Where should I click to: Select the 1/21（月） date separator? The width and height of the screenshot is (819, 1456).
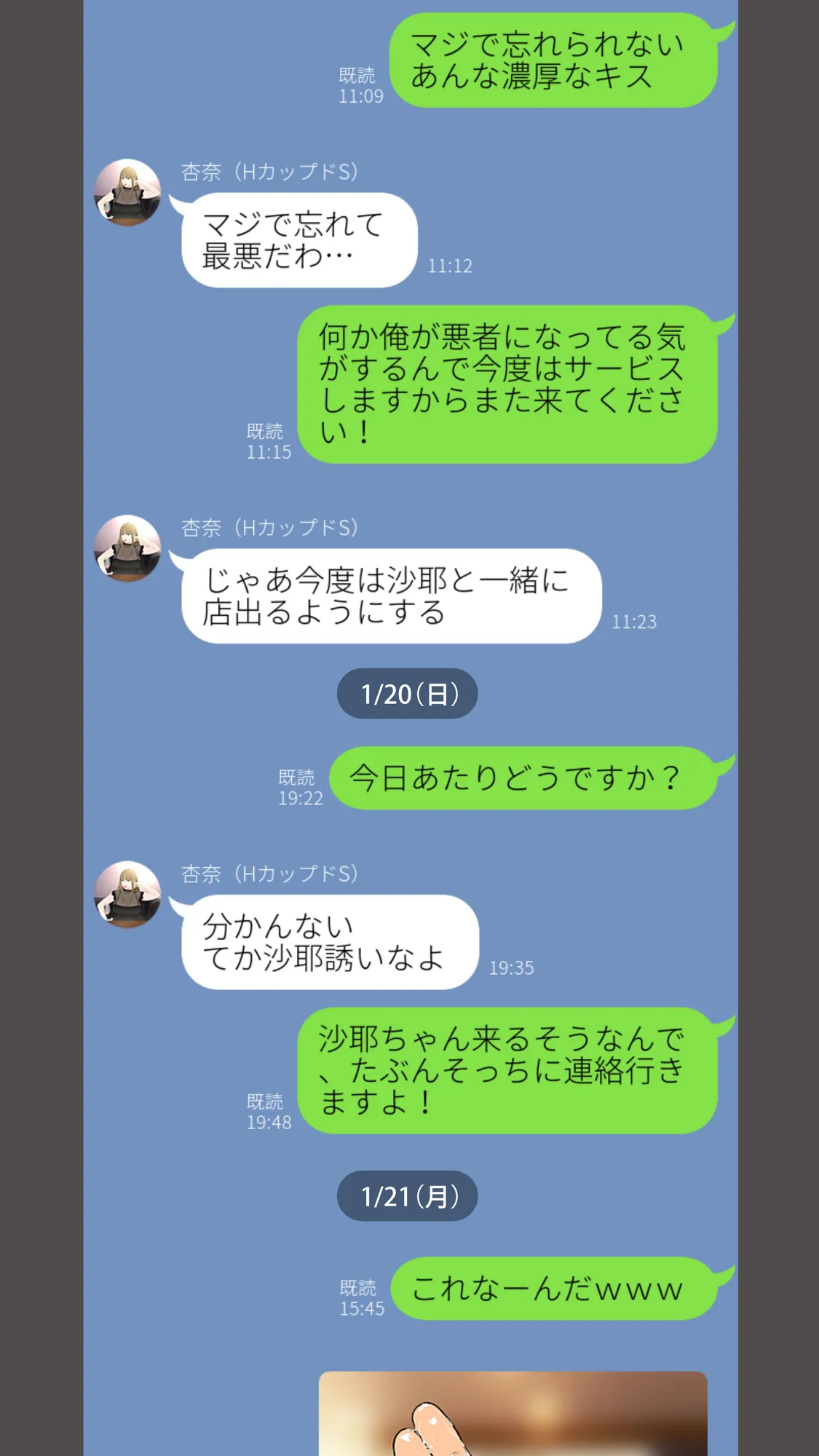tap(408, 1195)
